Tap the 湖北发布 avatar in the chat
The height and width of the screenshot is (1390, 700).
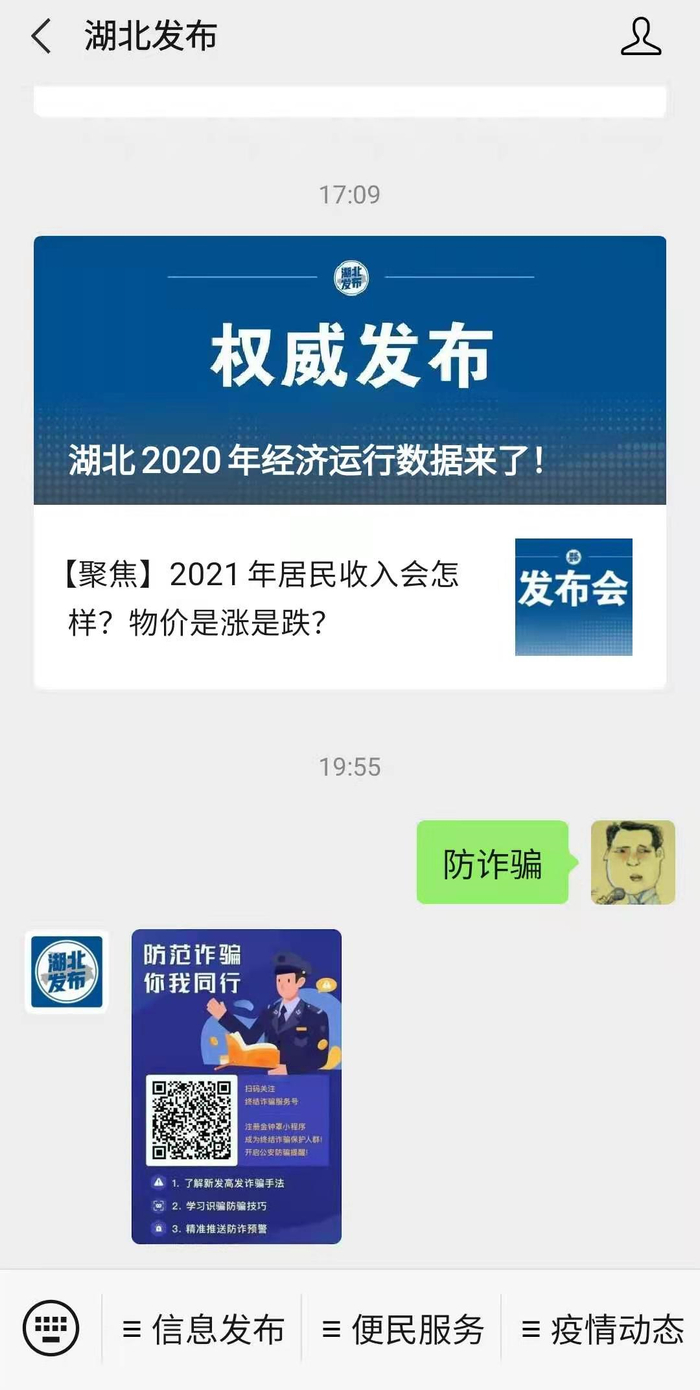(67, 971)
